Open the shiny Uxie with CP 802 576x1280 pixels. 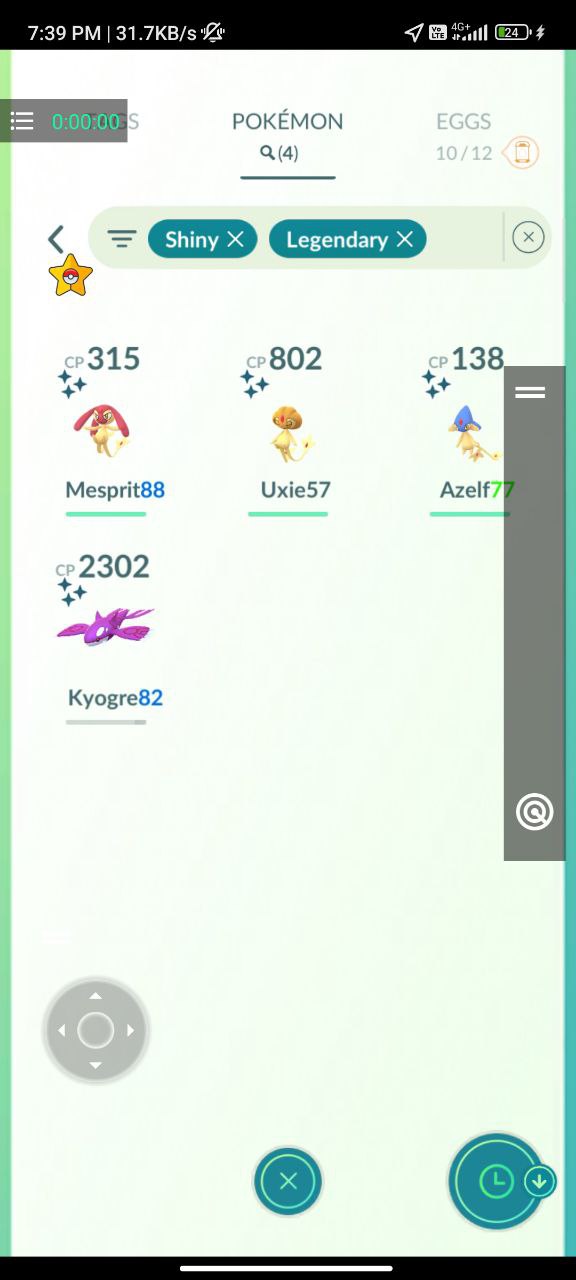[288, 428]
